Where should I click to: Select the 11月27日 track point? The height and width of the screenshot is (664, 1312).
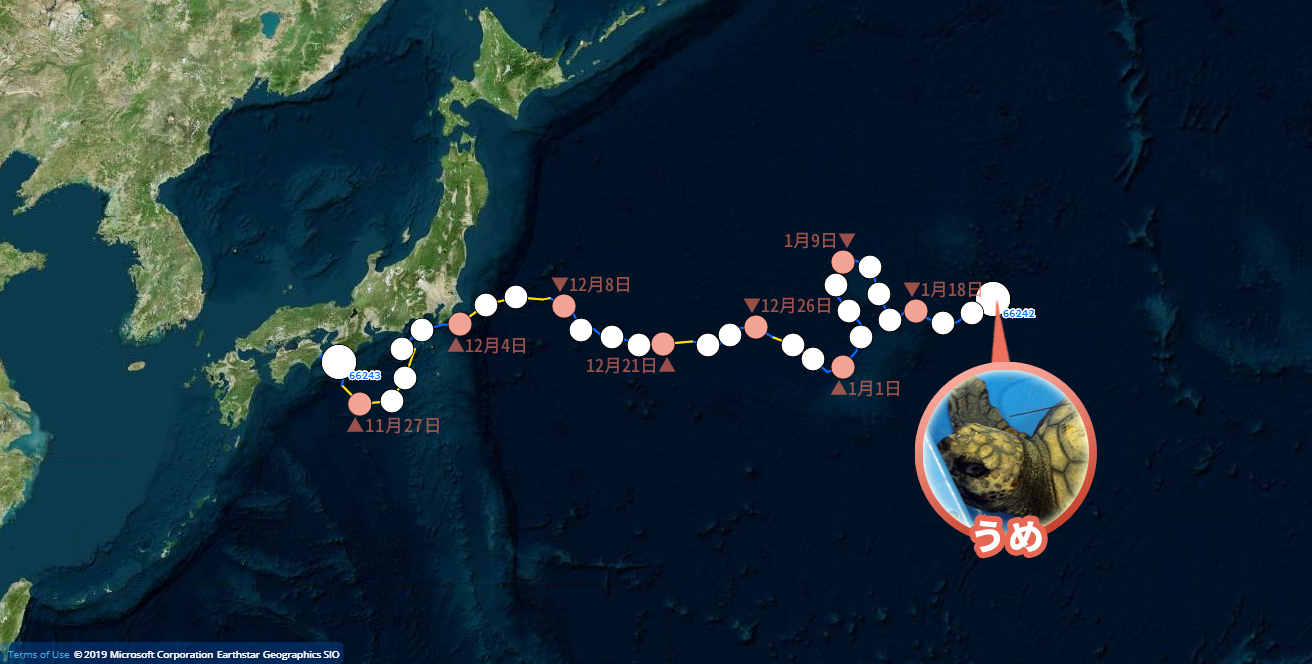[360, 404]
